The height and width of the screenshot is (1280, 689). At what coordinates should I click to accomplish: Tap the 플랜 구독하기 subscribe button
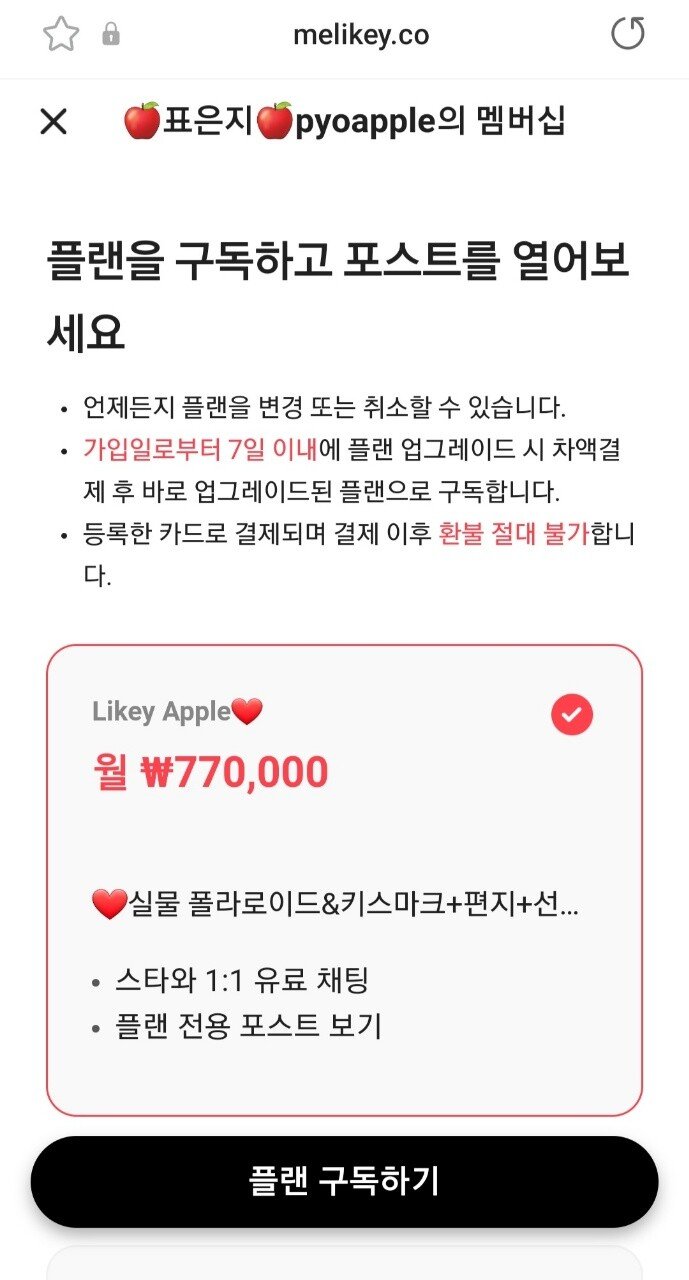[344, 1181]
